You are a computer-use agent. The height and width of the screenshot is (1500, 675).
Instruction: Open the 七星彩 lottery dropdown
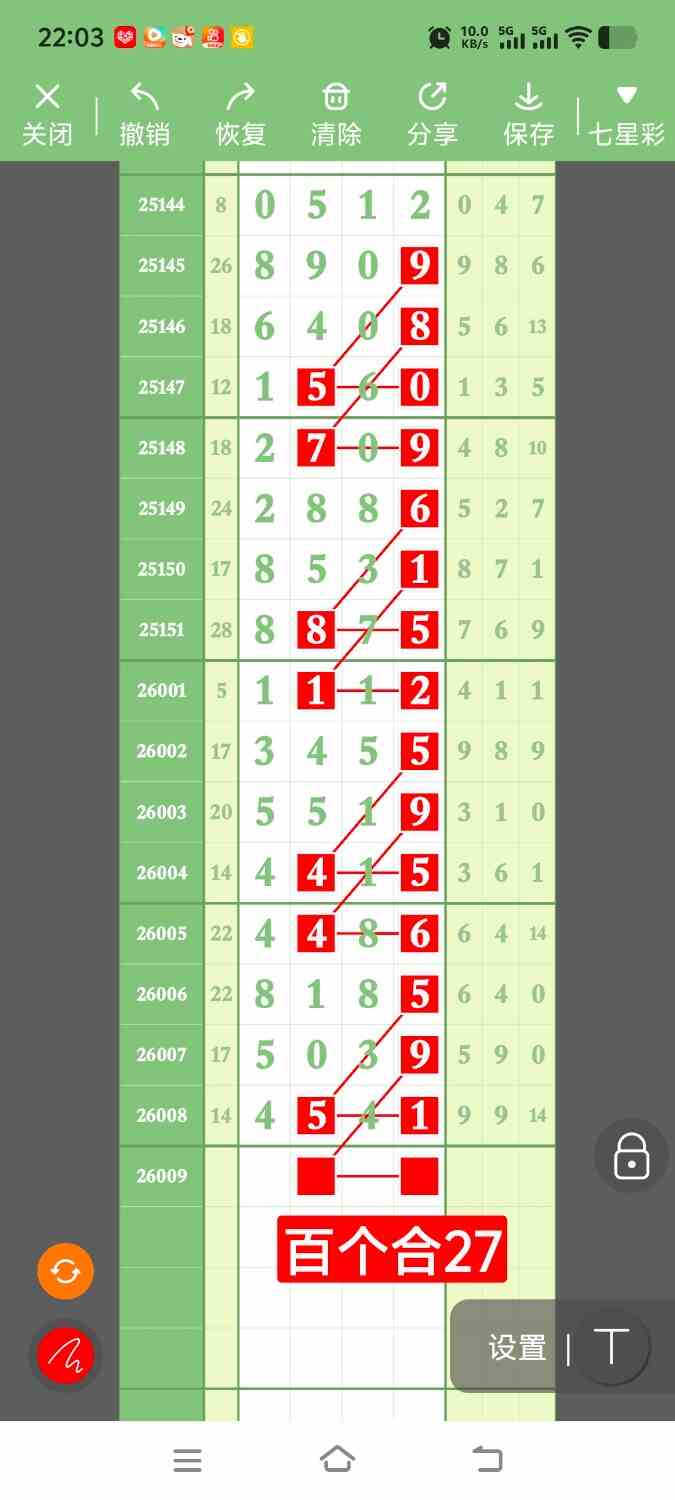(627, 115)
